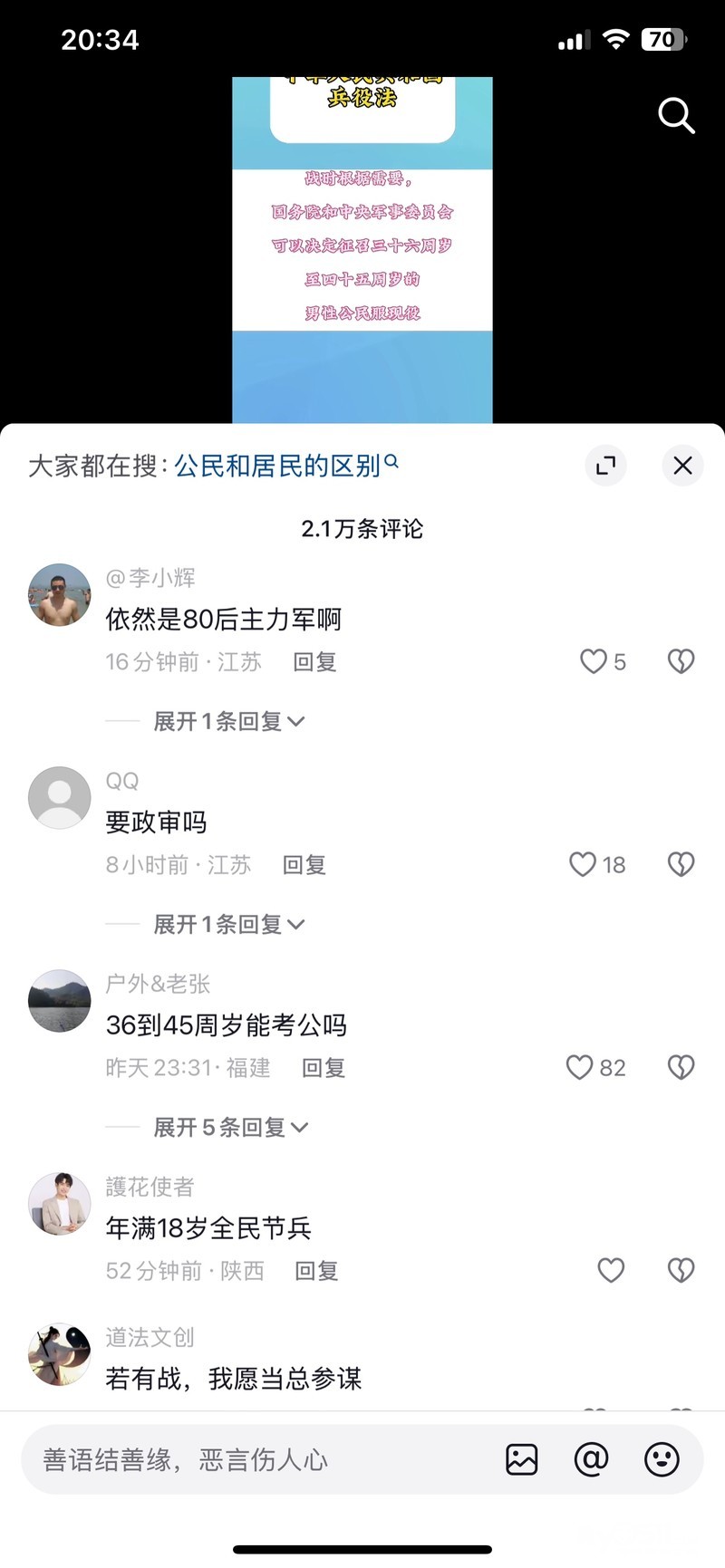Image resolution: width=725 pixels, height=1568 pixels.
Task: Expand 5 replies under 户外&老张's comment
Action: click(231, 1127)
